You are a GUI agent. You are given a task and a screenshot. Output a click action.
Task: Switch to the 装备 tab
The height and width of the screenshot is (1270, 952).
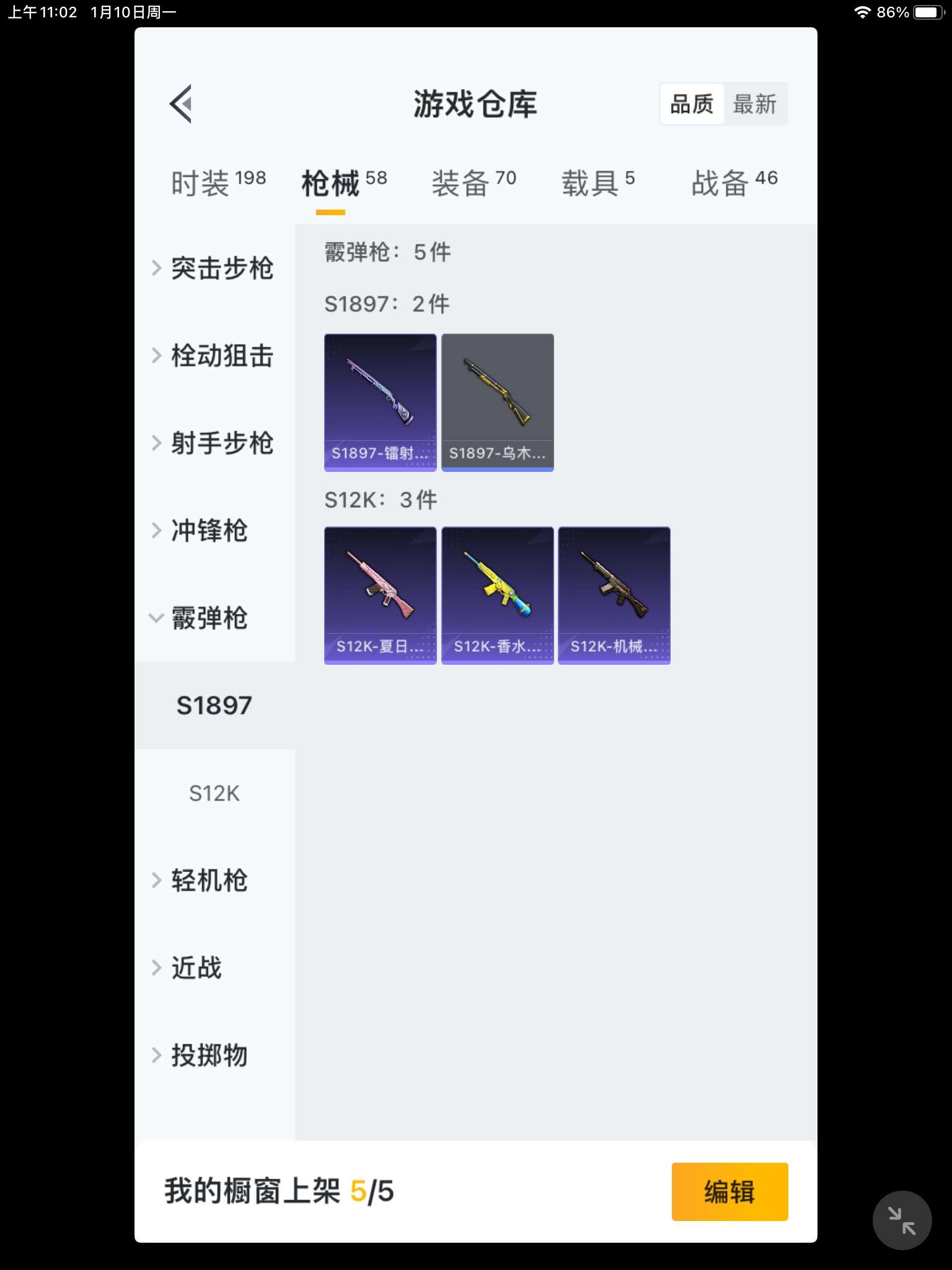click(x=474, y=183)
